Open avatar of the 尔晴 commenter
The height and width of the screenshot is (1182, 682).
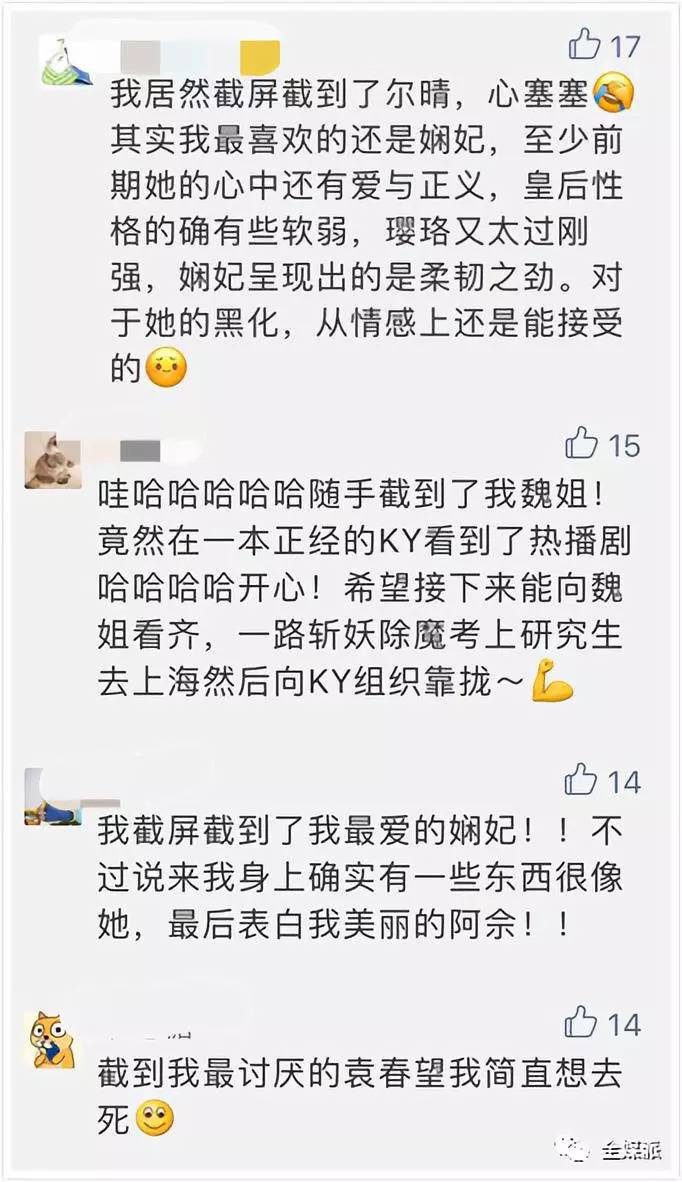tap(66, 62)
